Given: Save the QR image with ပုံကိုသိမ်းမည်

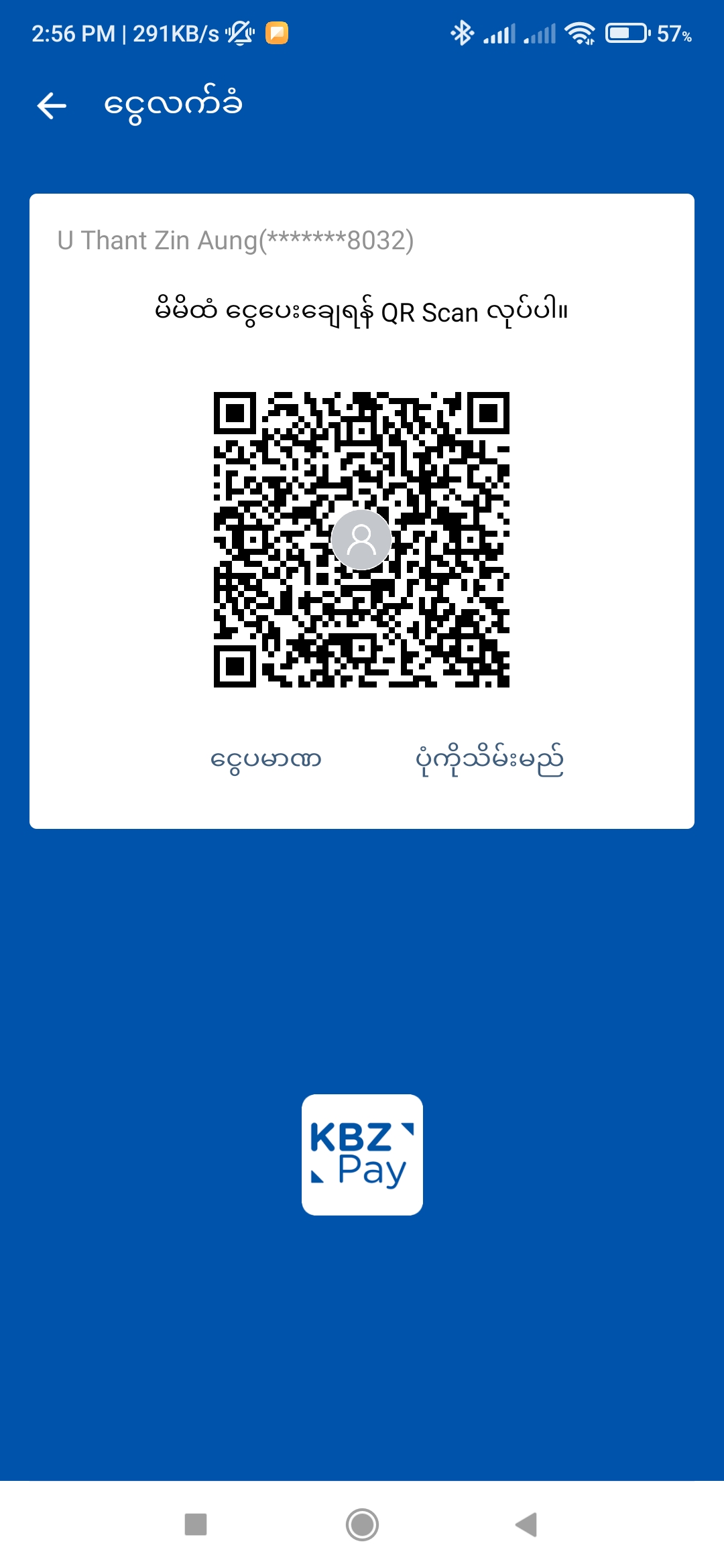Looking at the screenshot, I should (489, 760).
